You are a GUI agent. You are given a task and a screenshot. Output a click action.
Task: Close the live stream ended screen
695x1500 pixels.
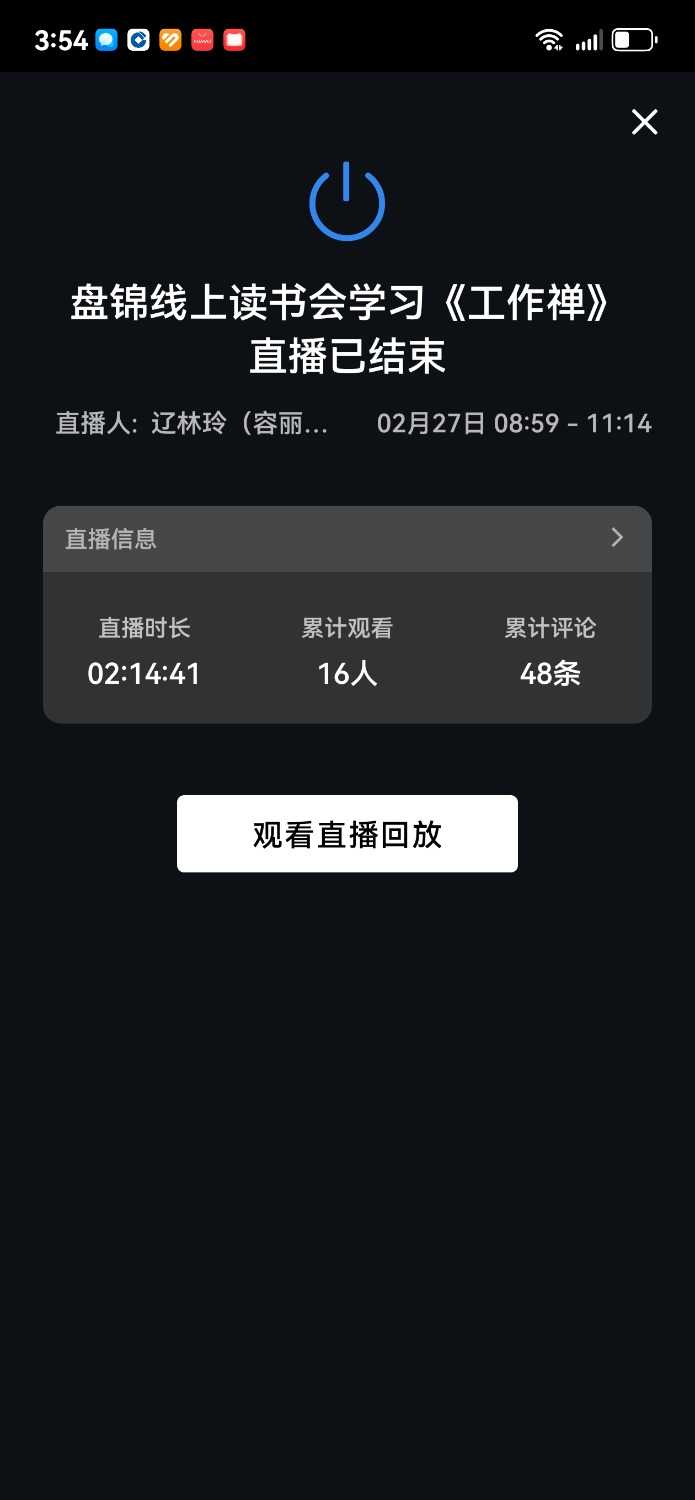pyautogui.click(x=644, y=122)
